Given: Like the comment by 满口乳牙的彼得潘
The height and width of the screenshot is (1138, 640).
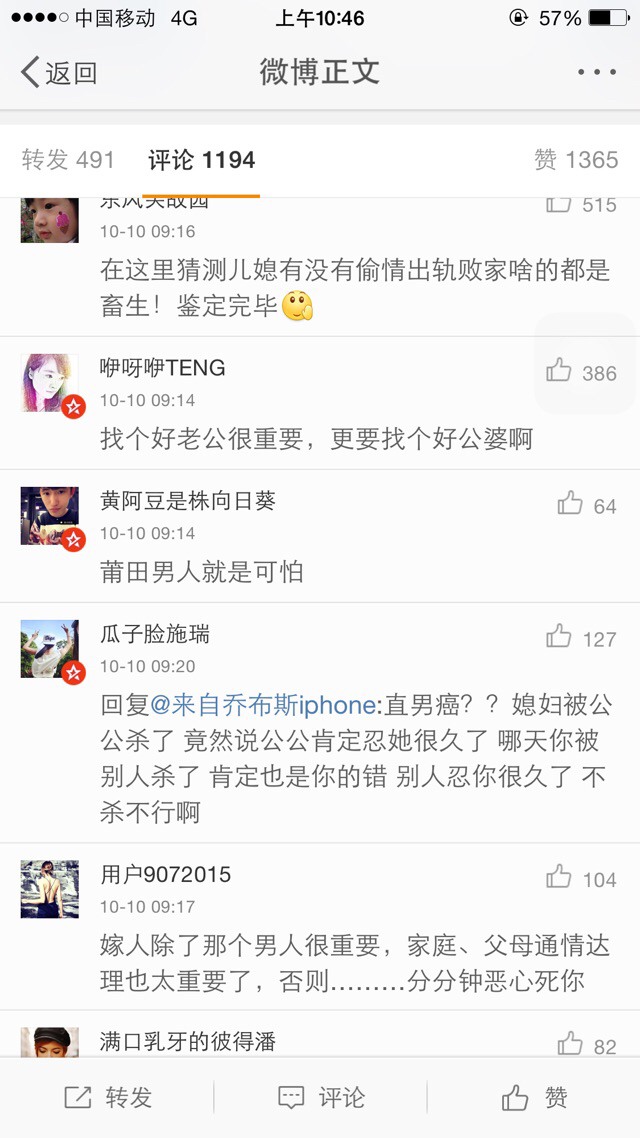Looking at the screenshot, I should pyautogui.click(x=586, y=1045).
